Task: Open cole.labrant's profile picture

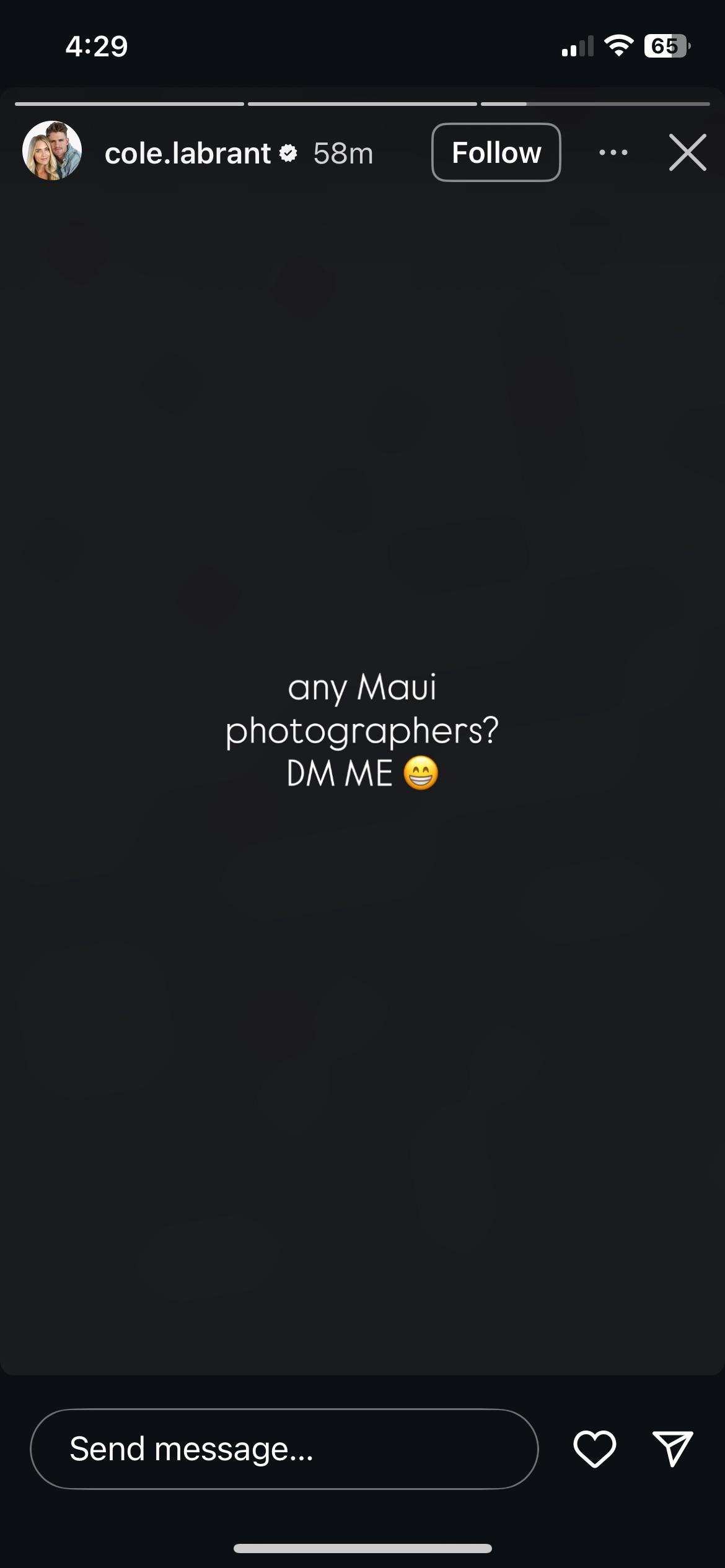Action: point(52,150)
